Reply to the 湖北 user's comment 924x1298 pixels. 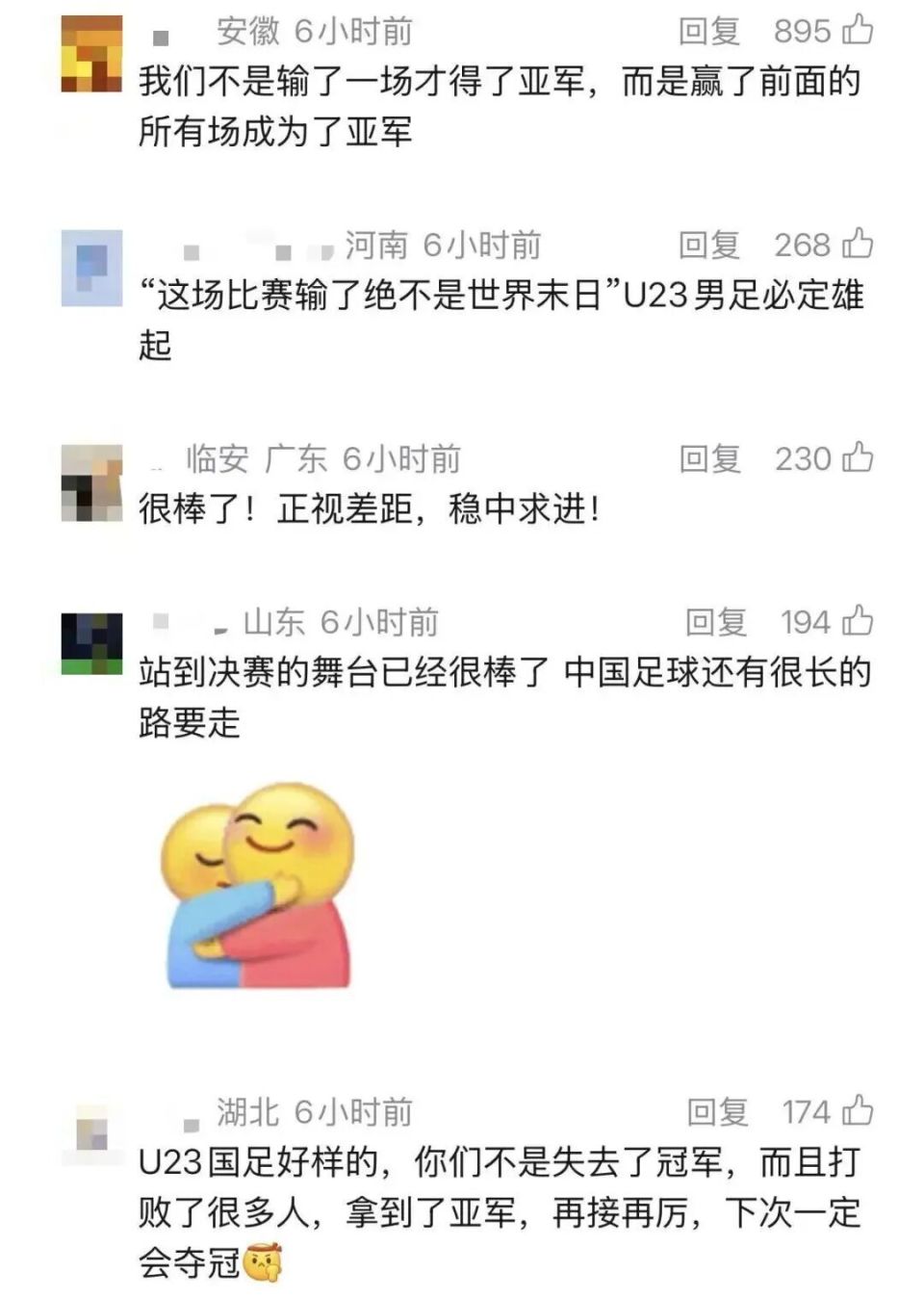(717, 1113)
